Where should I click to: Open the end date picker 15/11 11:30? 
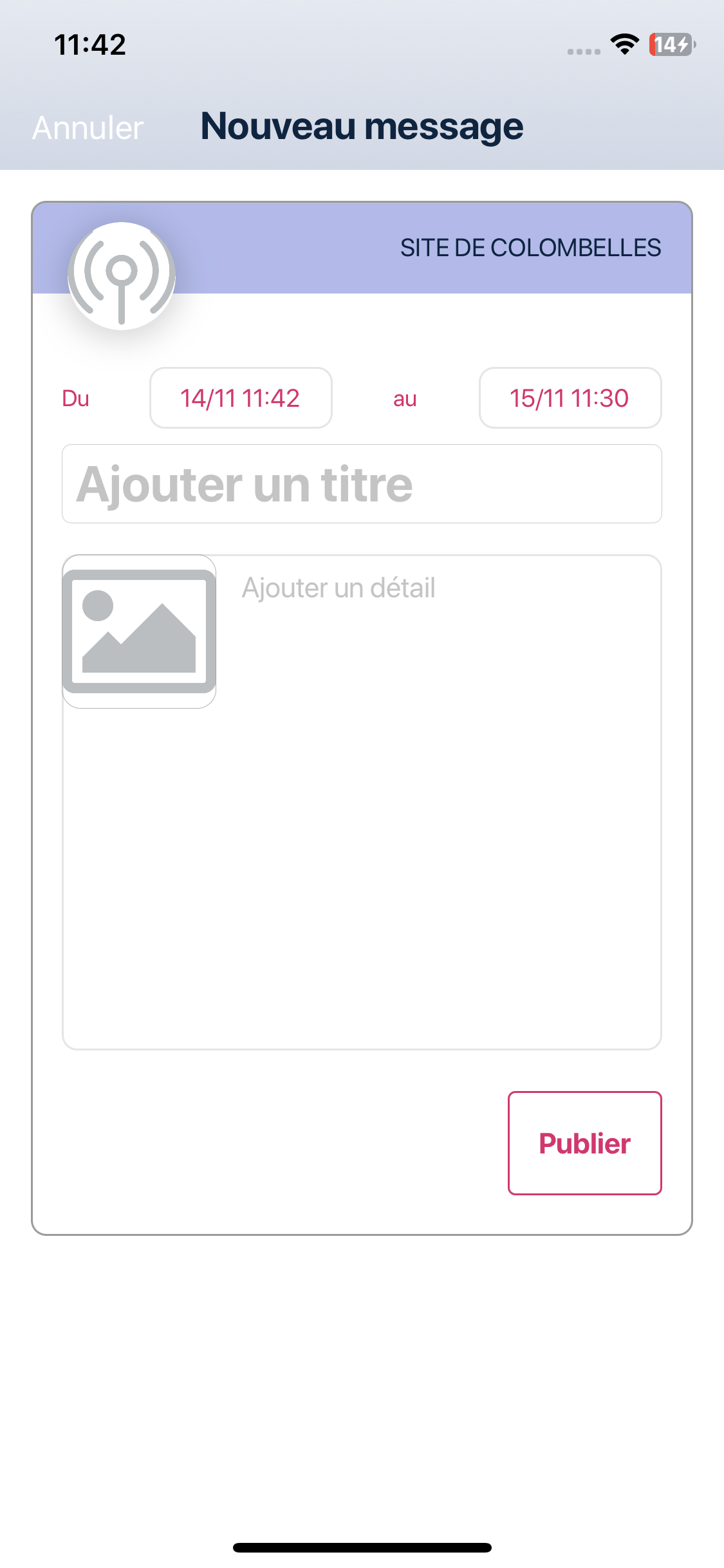(x=570, y=398)
